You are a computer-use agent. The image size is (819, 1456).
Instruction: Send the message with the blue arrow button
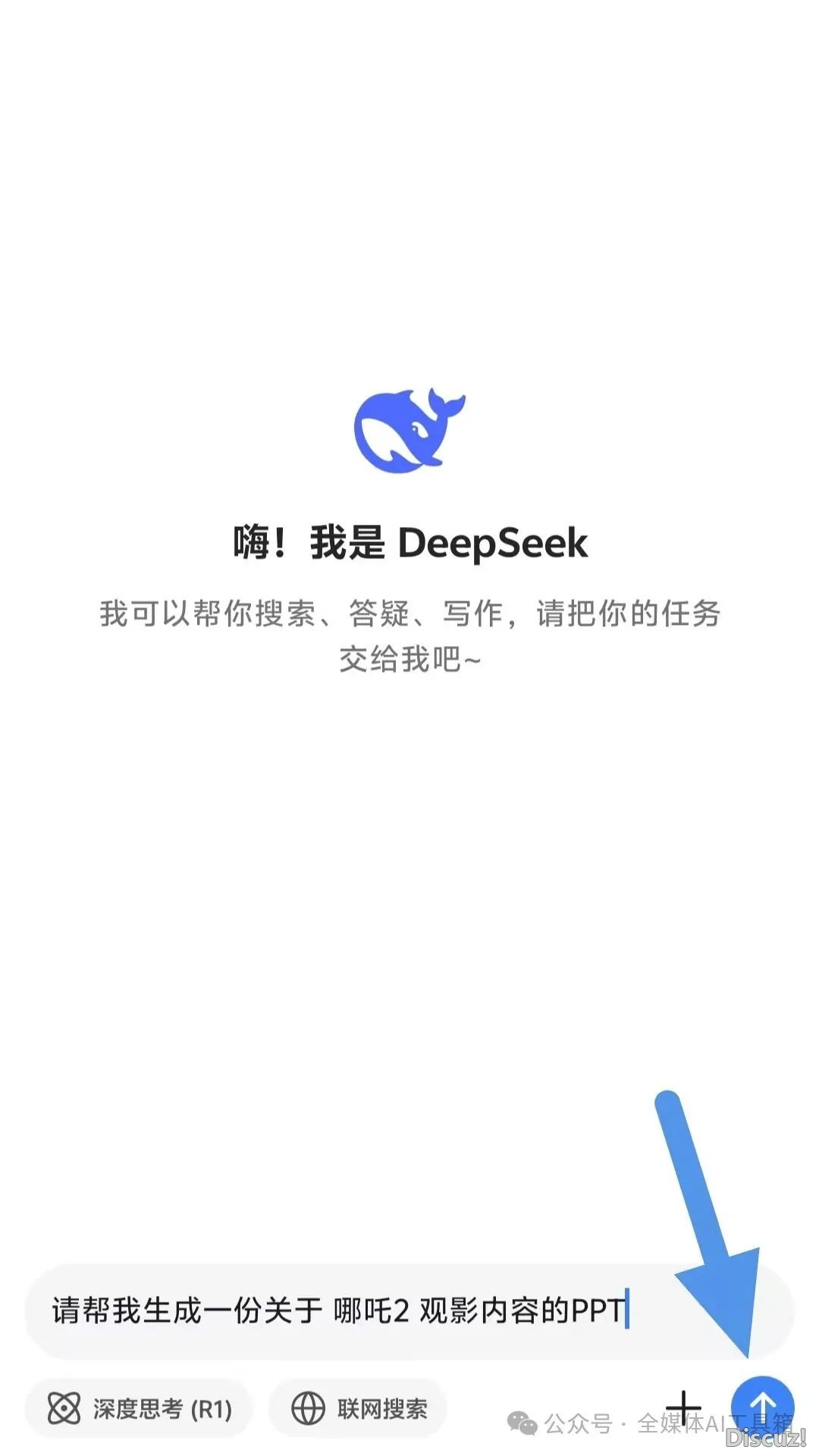click(762, 1407)
